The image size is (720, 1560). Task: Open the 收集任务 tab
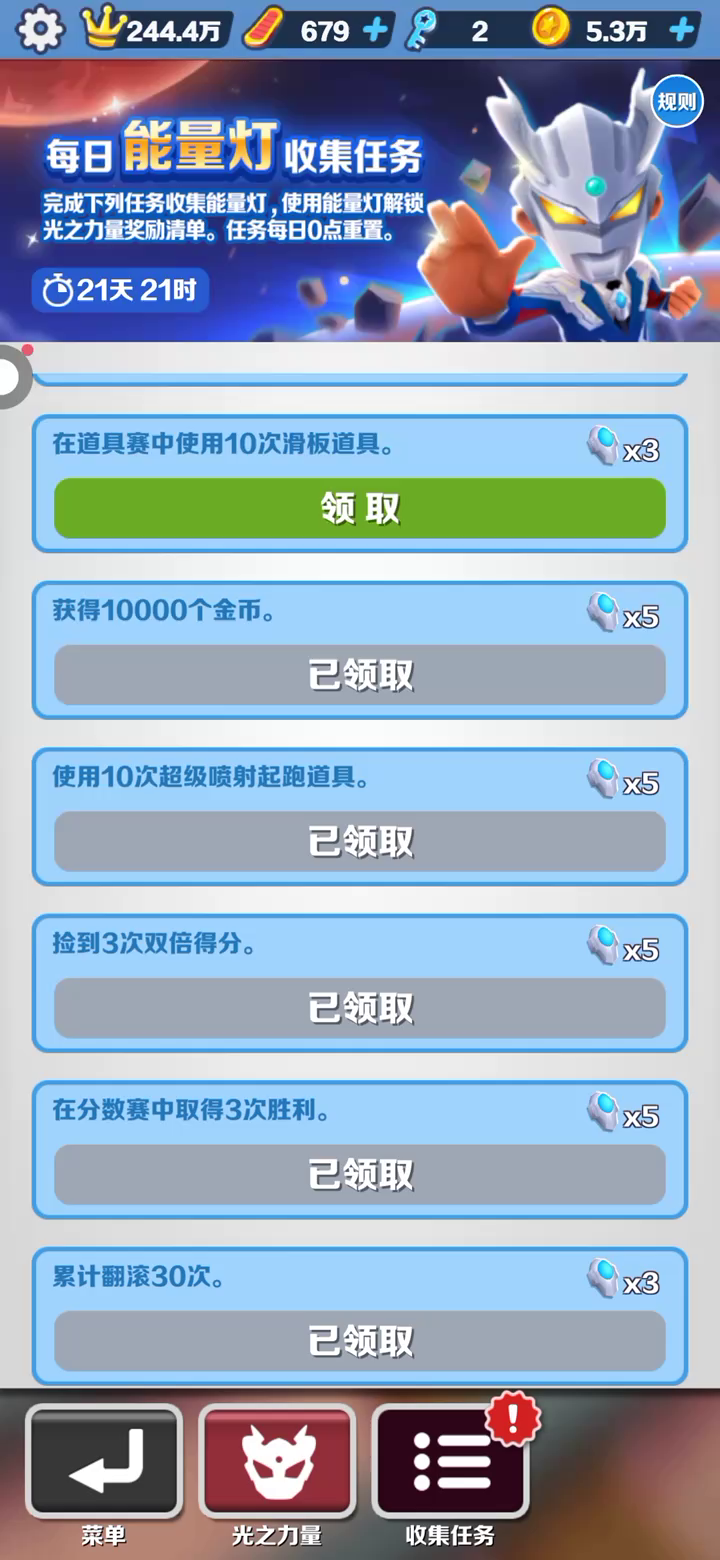coord(450,1463)
